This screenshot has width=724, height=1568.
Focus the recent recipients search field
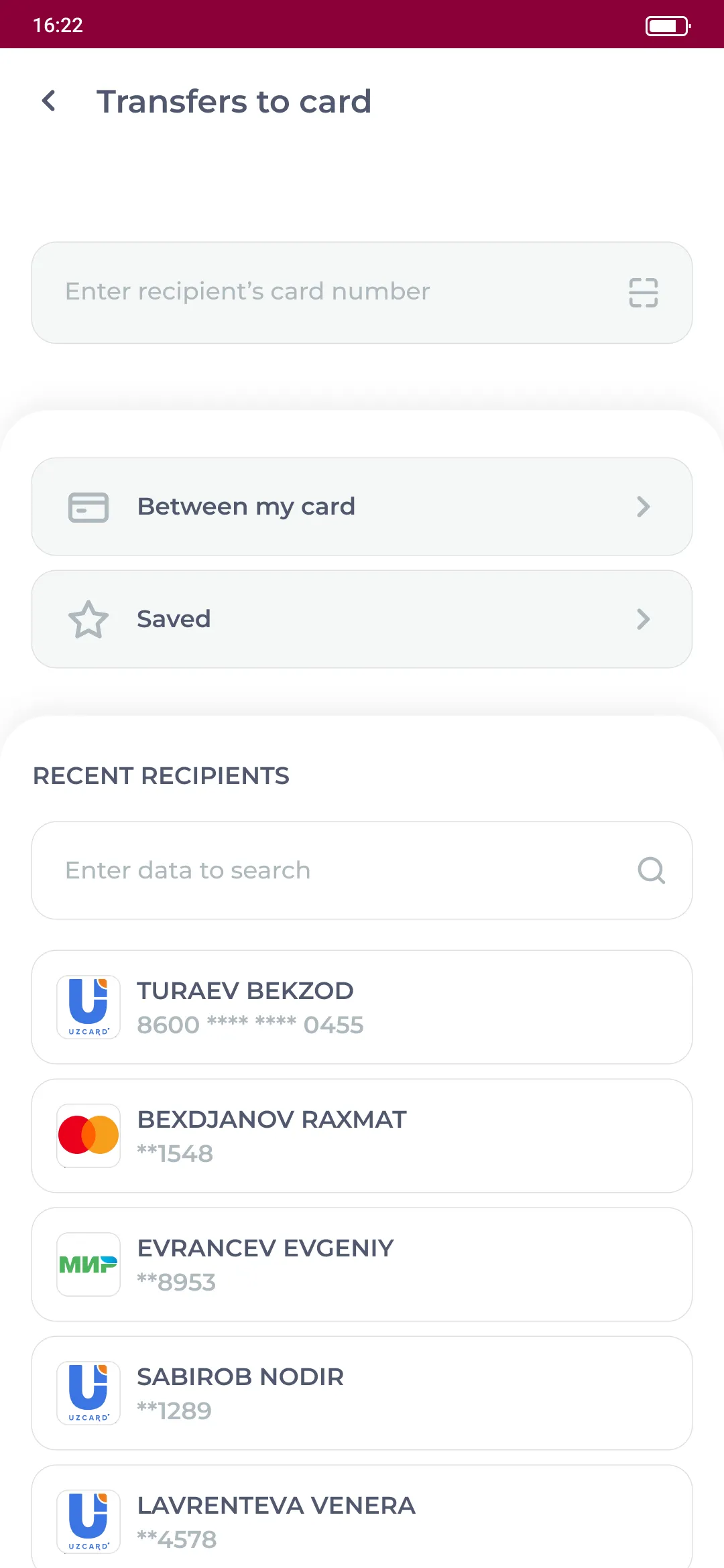[342, 870]
